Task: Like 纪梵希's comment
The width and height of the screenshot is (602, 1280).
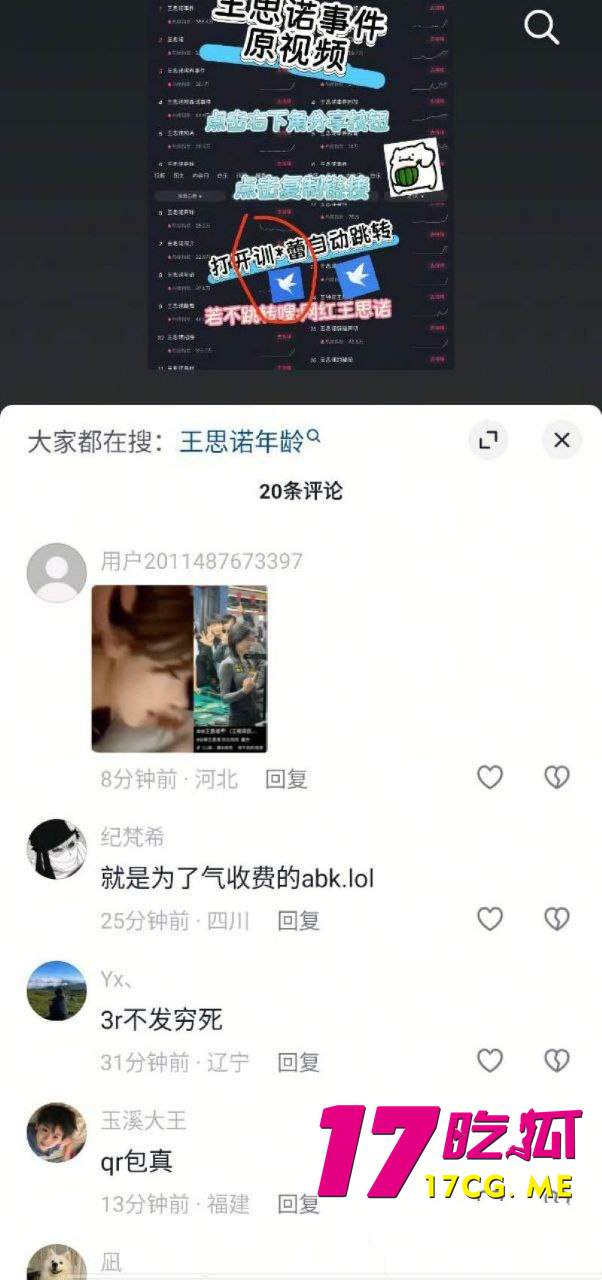Action: (489, 919)
